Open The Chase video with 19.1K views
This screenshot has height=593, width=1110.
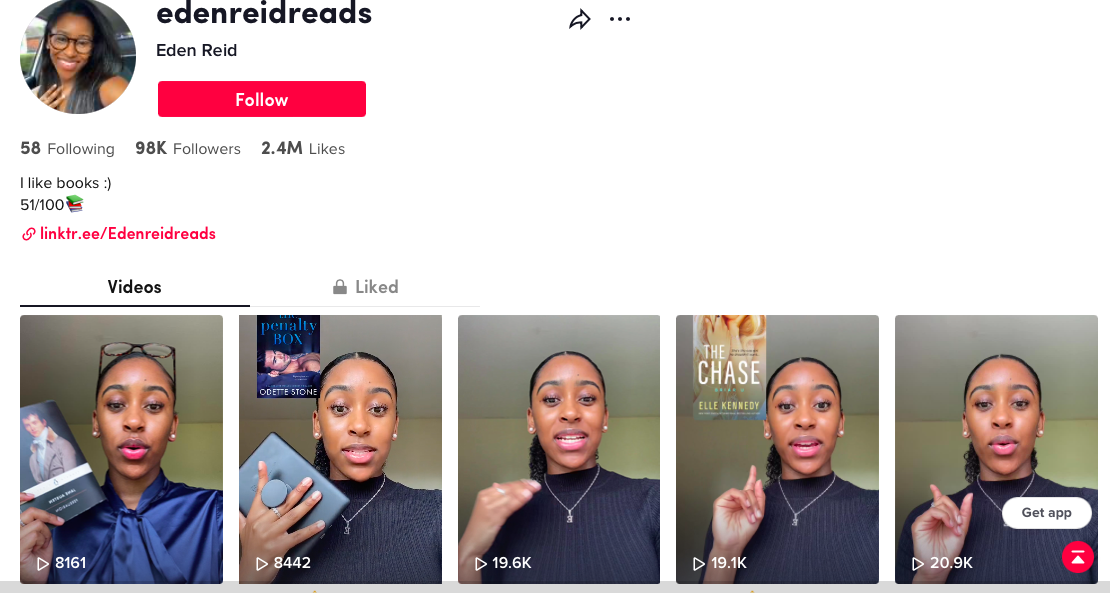(x=777, y=449)
